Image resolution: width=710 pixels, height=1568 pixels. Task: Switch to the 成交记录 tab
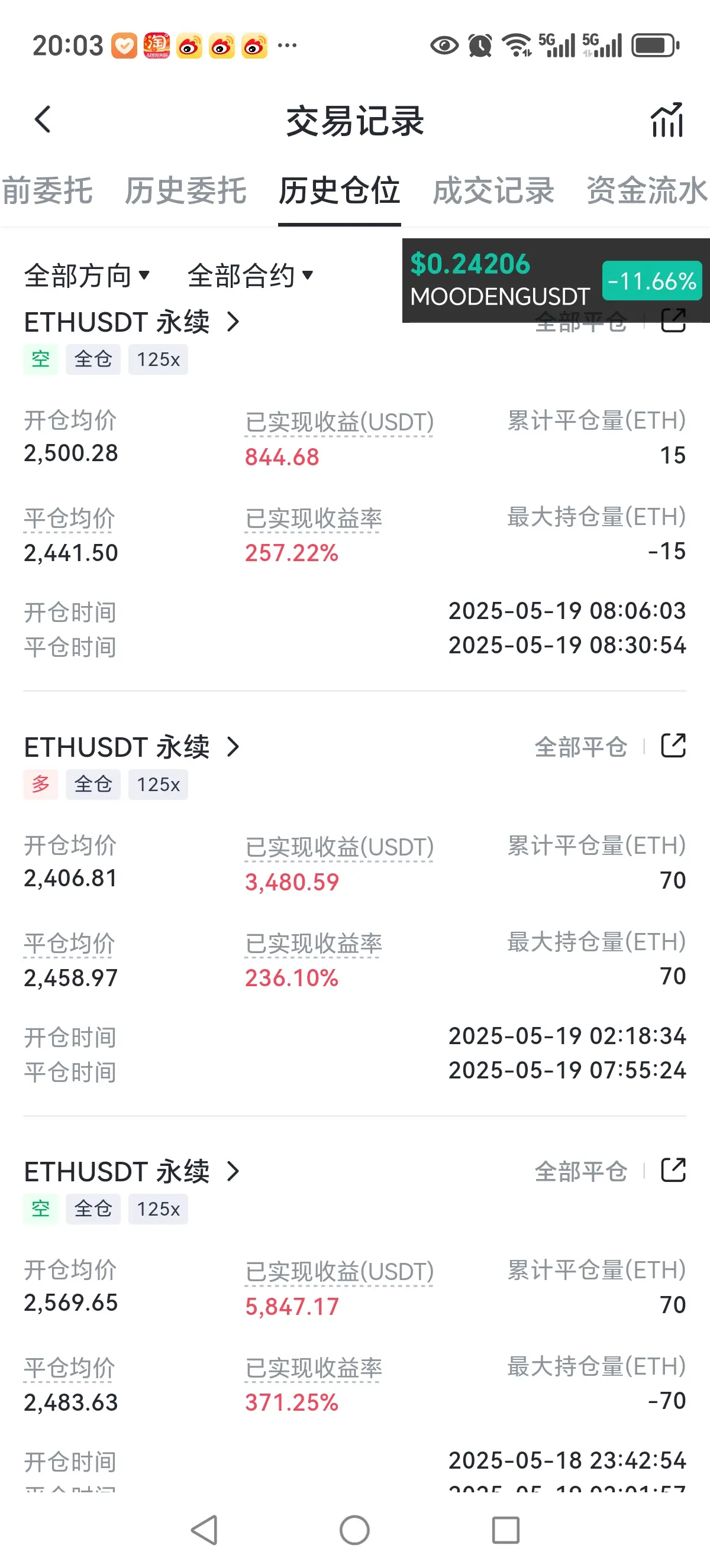coord(493,191)
